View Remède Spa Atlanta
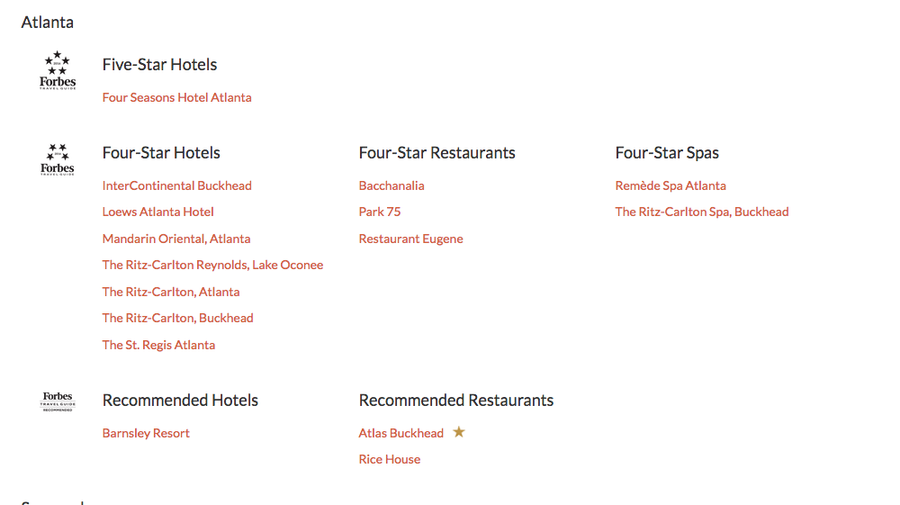 click(670, 186)
